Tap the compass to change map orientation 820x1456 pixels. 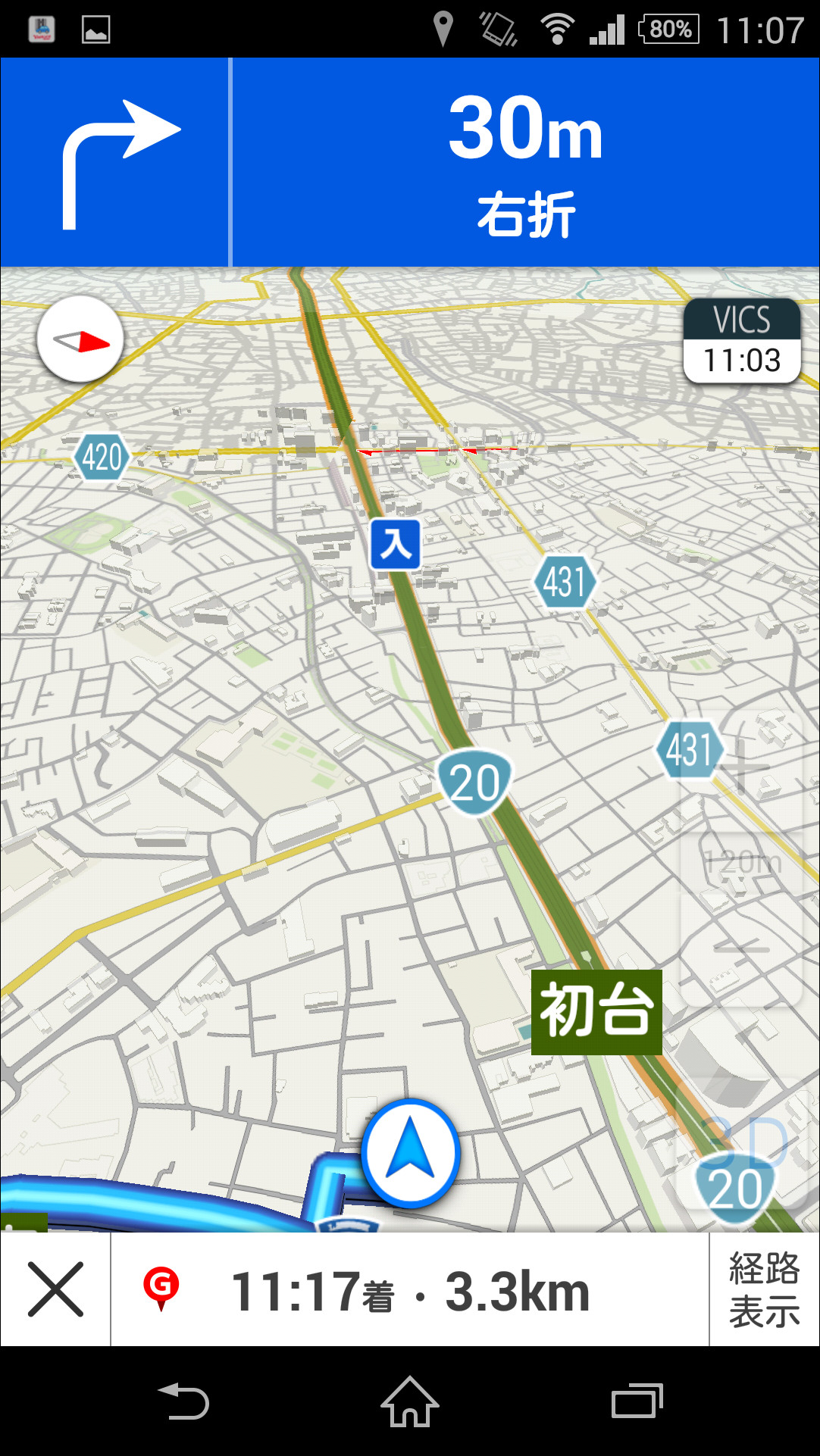point(79,339)
